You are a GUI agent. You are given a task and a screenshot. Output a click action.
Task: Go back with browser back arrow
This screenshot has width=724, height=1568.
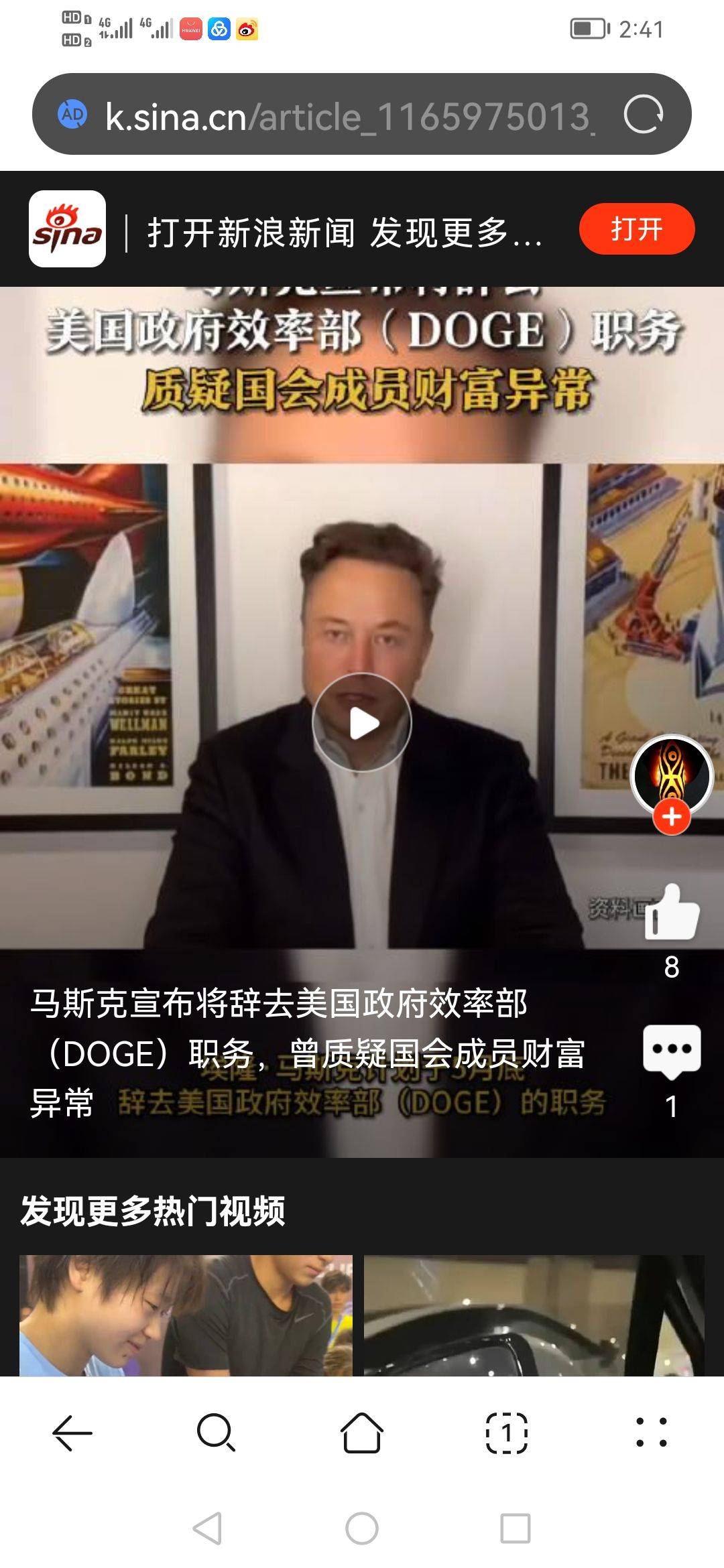(x=72, y=1433)
